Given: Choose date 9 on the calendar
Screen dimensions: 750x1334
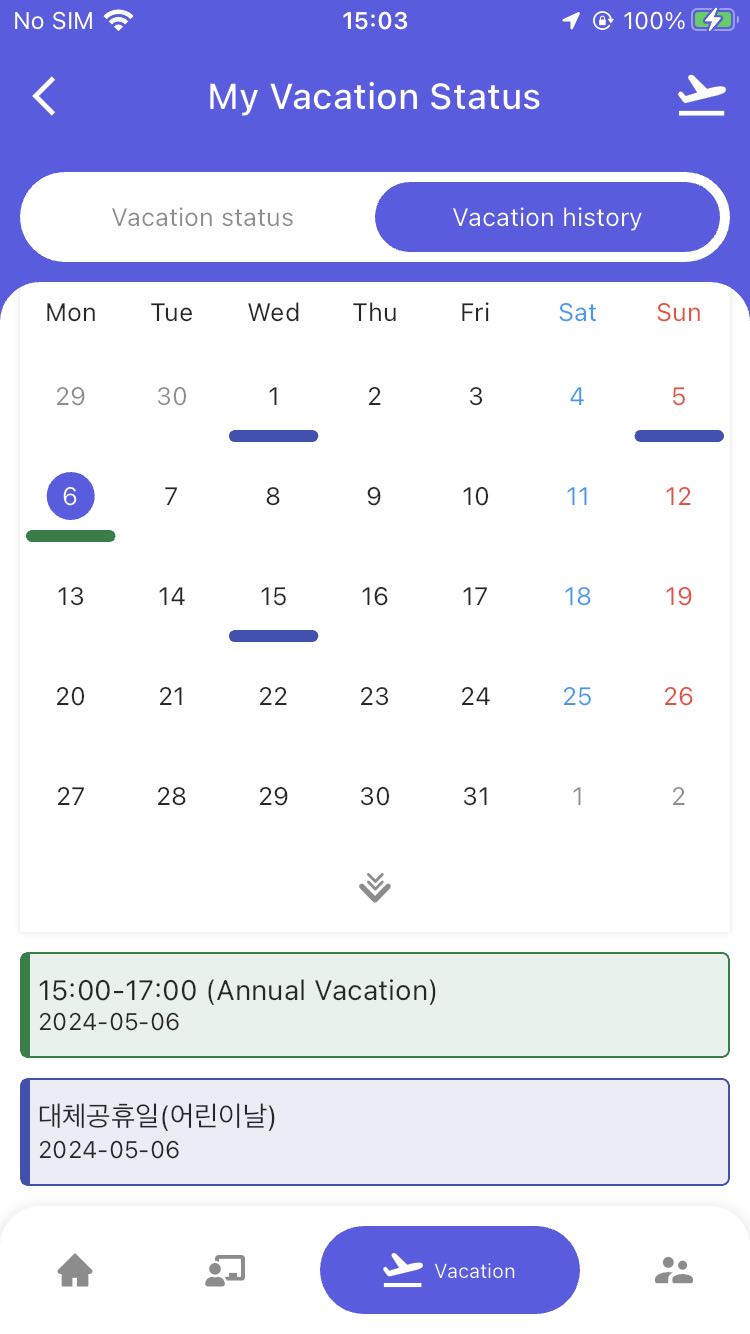Looking at the screenshot, I should 374,497.
